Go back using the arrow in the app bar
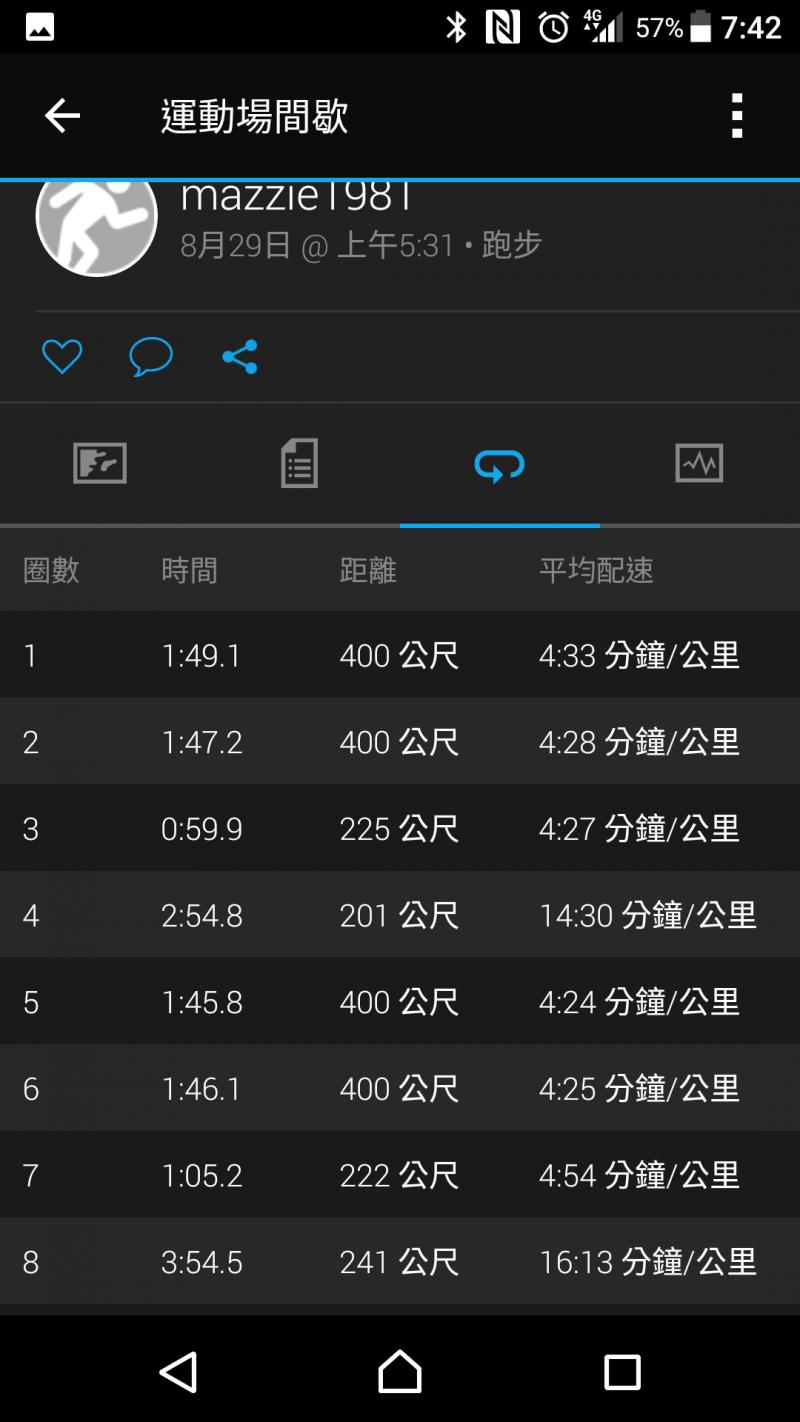The image size is (800, 1422). point(62,117)
